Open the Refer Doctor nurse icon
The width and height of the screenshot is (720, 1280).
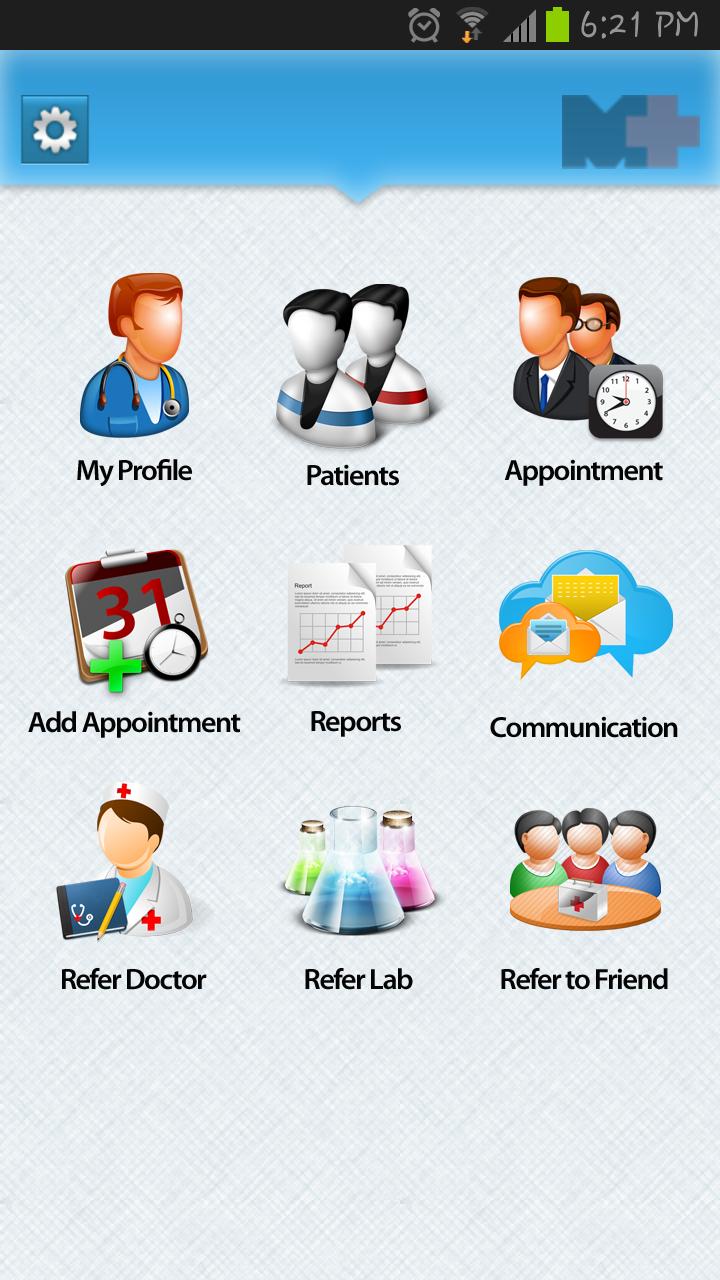click(132, 865)
